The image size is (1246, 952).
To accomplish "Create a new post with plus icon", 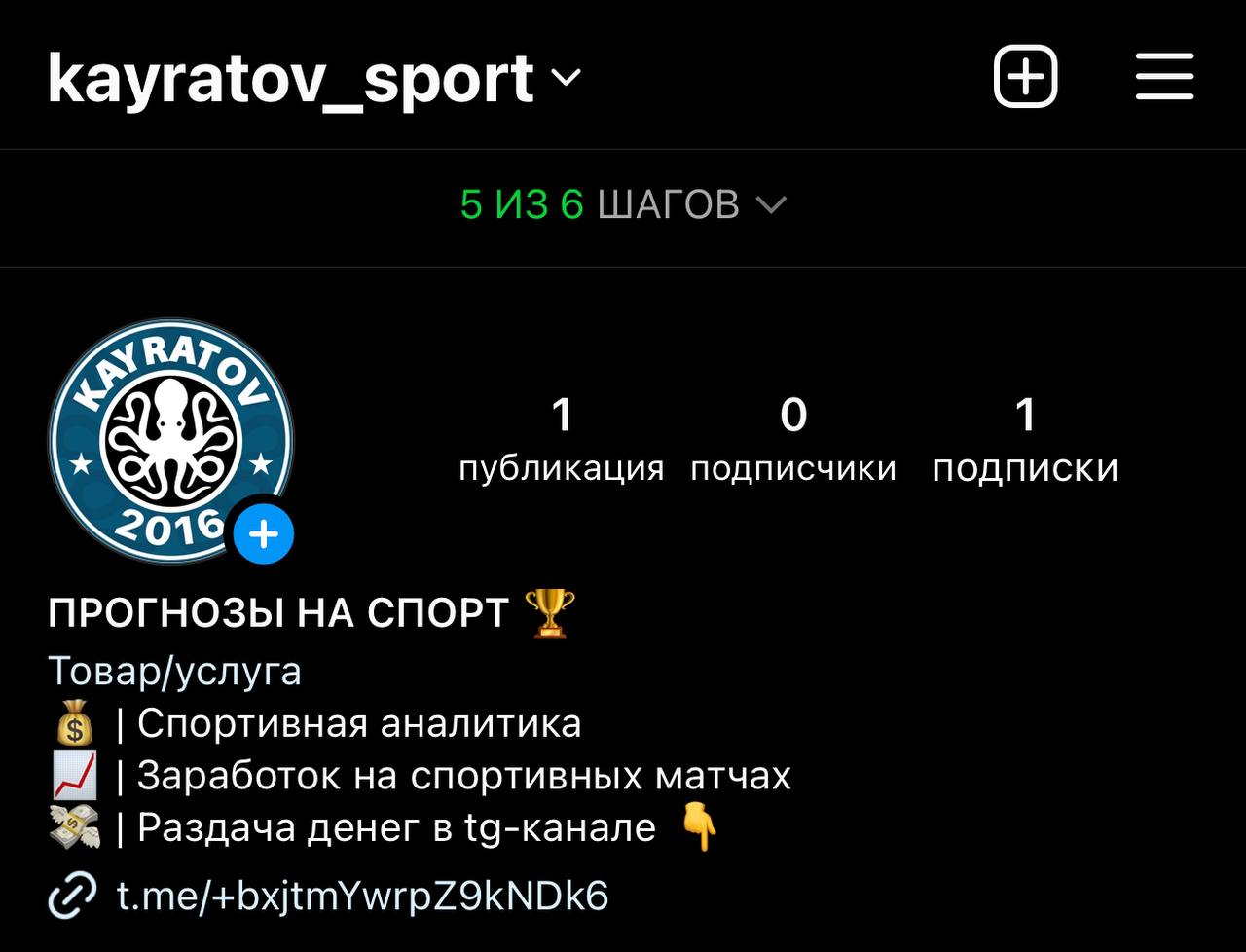I will [1025, 76].
